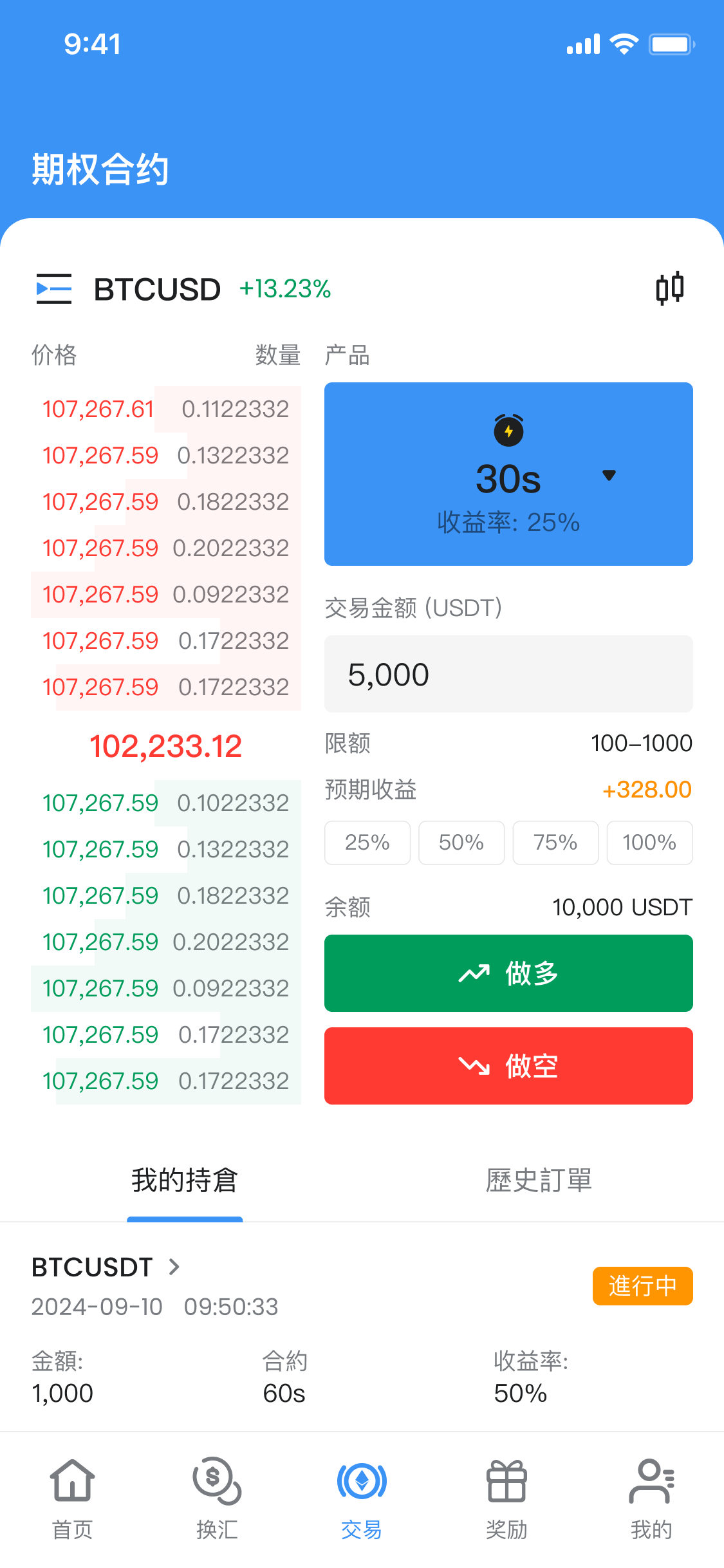Switch to the 歷史訂單 tab
Screen dimensions: 724x1568
click(x=539, y=1181)
